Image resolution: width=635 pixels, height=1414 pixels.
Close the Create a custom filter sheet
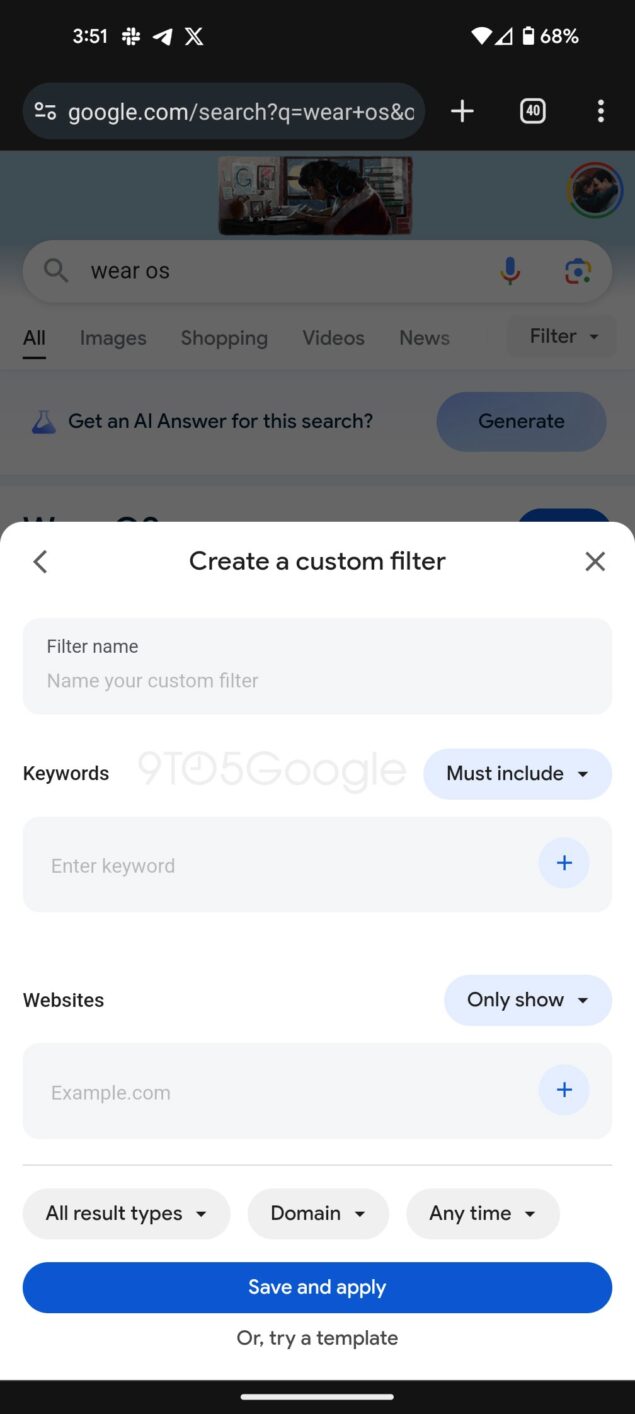(595, 562)
